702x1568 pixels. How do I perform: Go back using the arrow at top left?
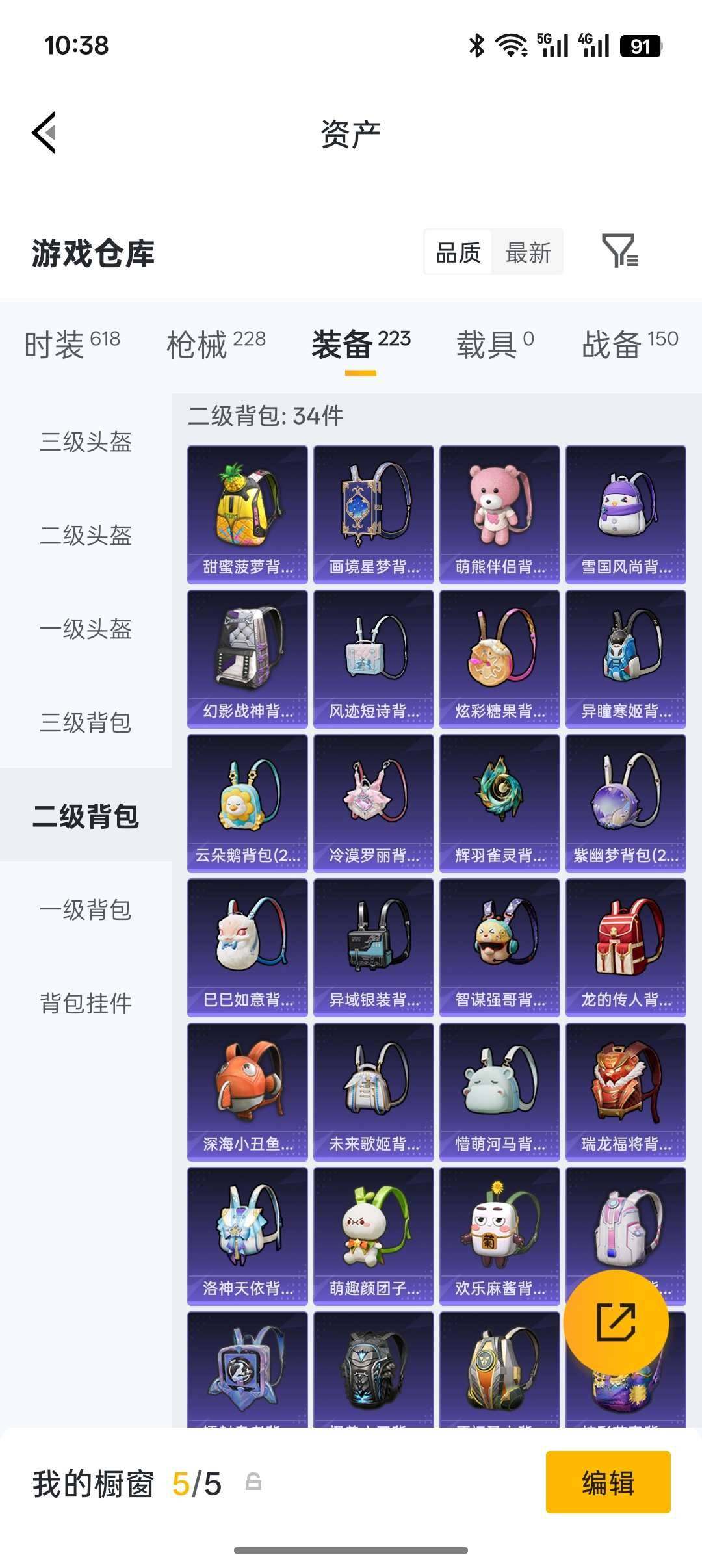(43, 133)
